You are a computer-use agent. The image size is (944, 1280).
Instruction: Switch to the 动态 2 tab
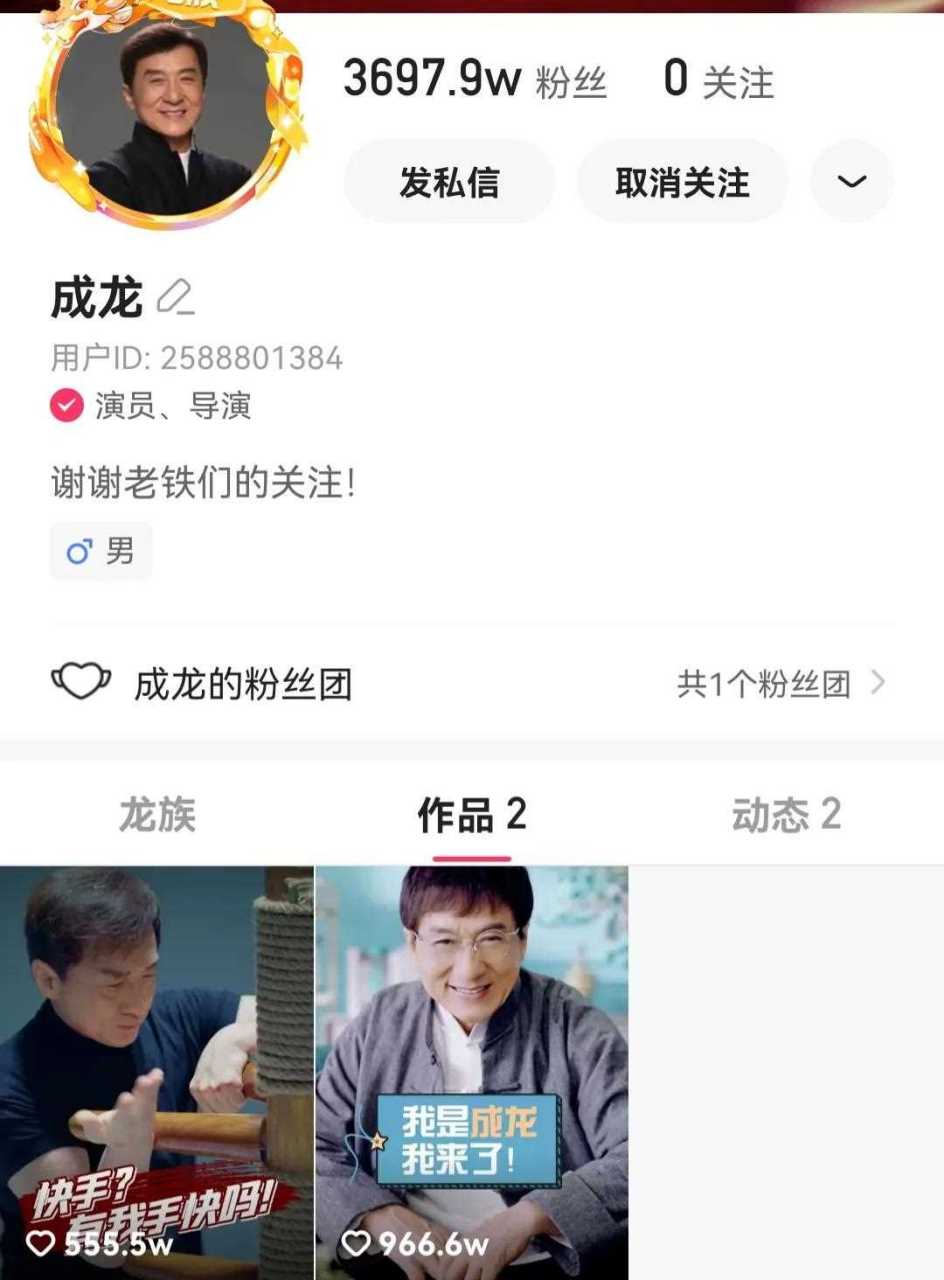pos(786,815)
